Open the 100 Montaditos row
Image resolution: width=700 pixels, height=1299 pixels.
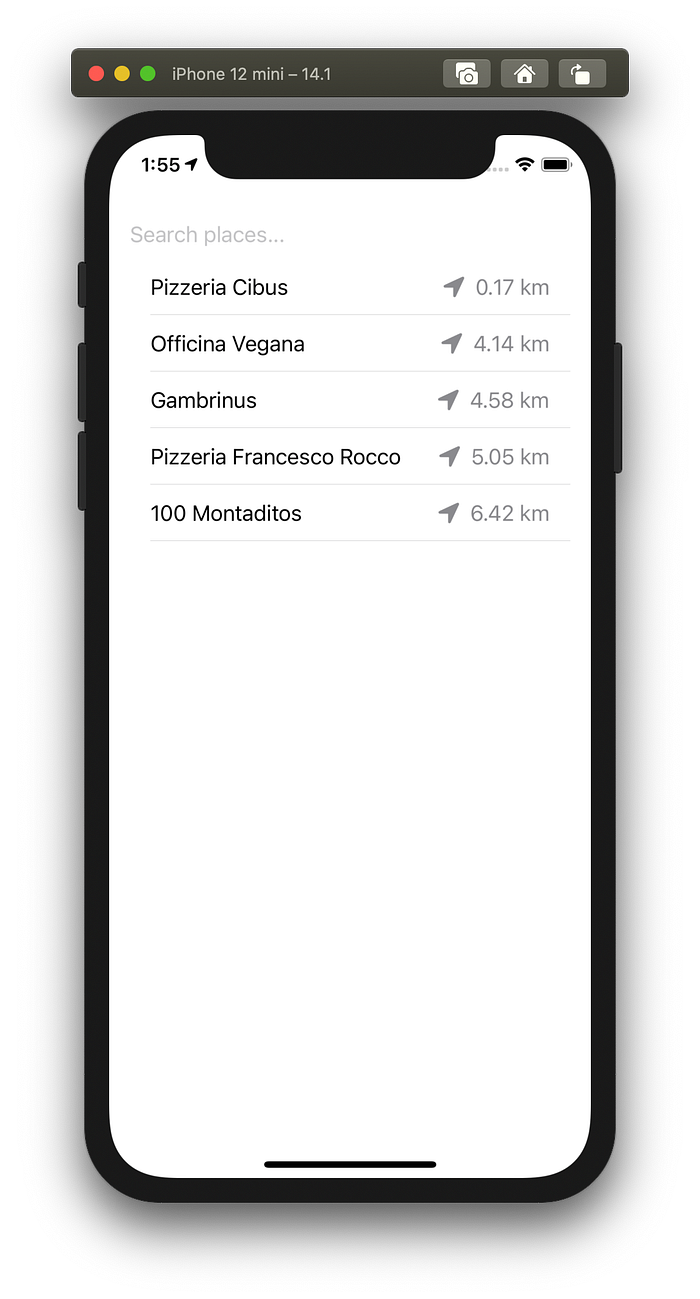point(350,514)
